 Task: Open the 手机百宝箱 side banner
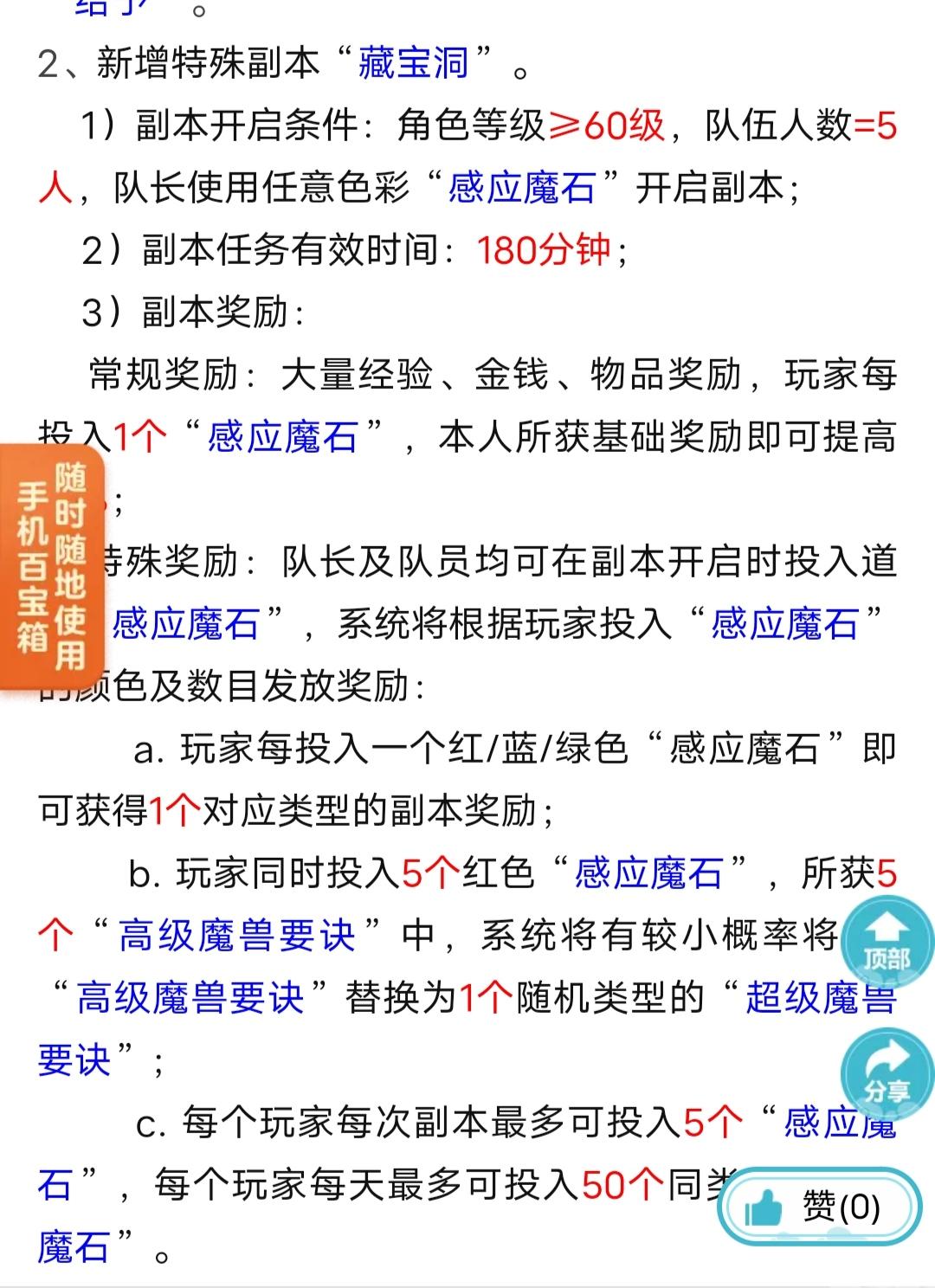pyautogui.click(x=52, y=567)
